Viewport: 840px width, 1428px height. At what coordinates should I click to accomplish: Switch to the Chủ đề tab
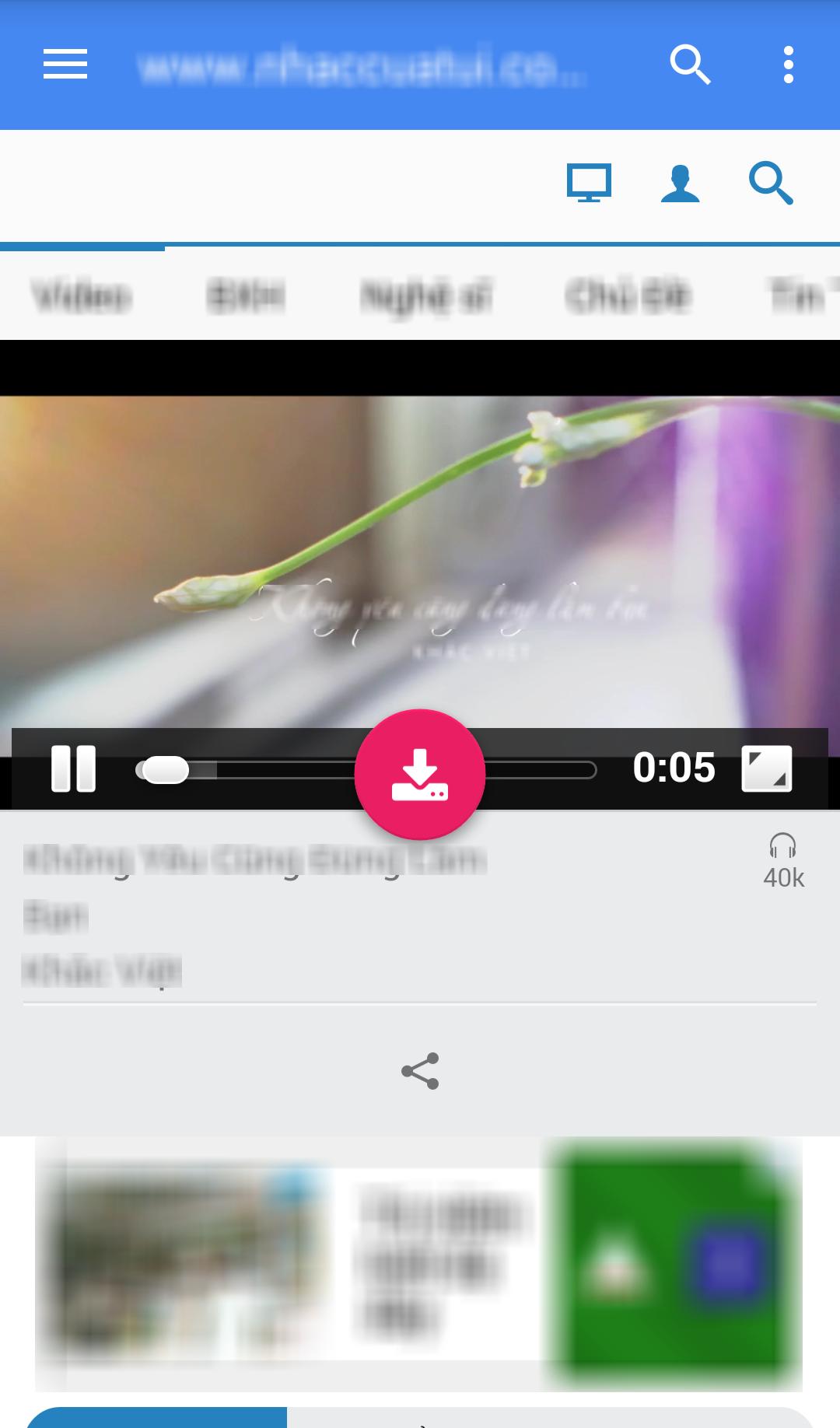628,296
